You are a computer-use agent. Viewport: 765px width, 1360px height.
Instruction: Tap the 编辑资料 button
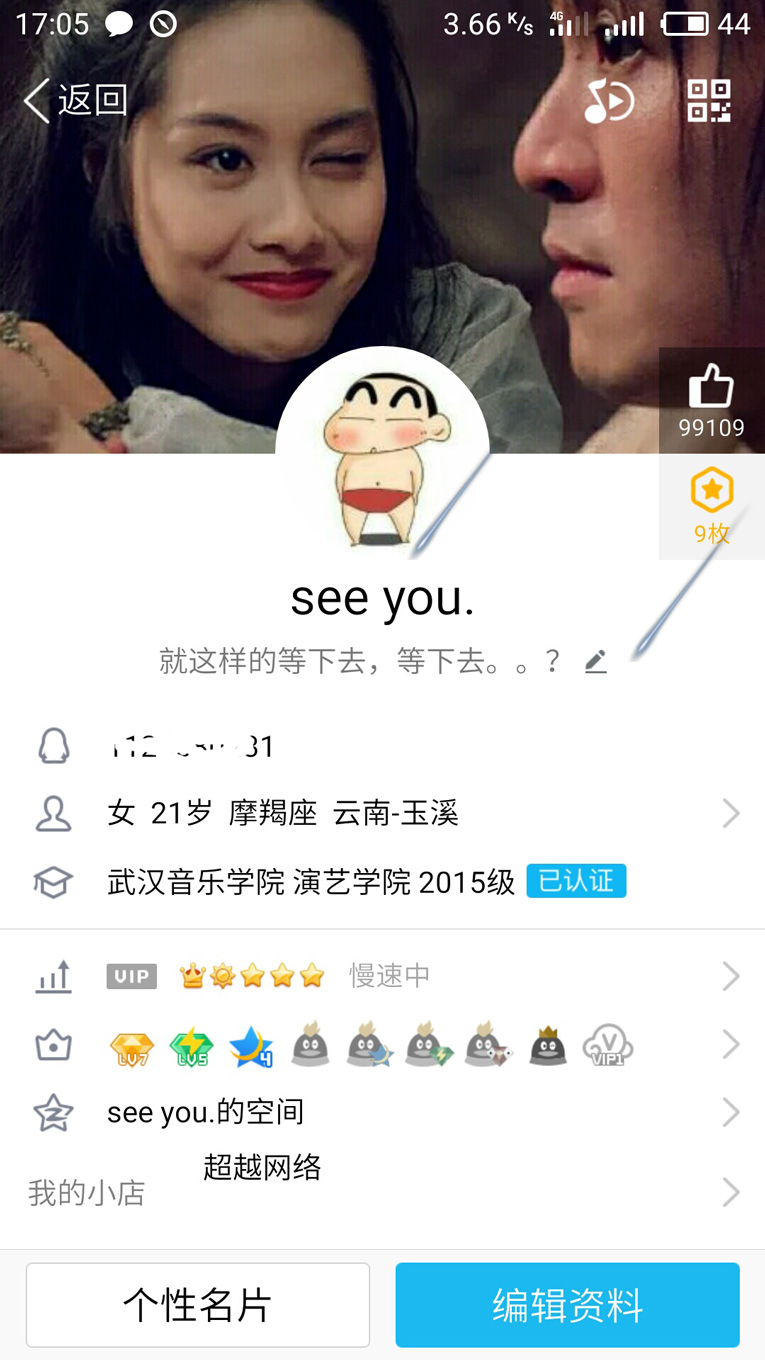(566, 1304)
